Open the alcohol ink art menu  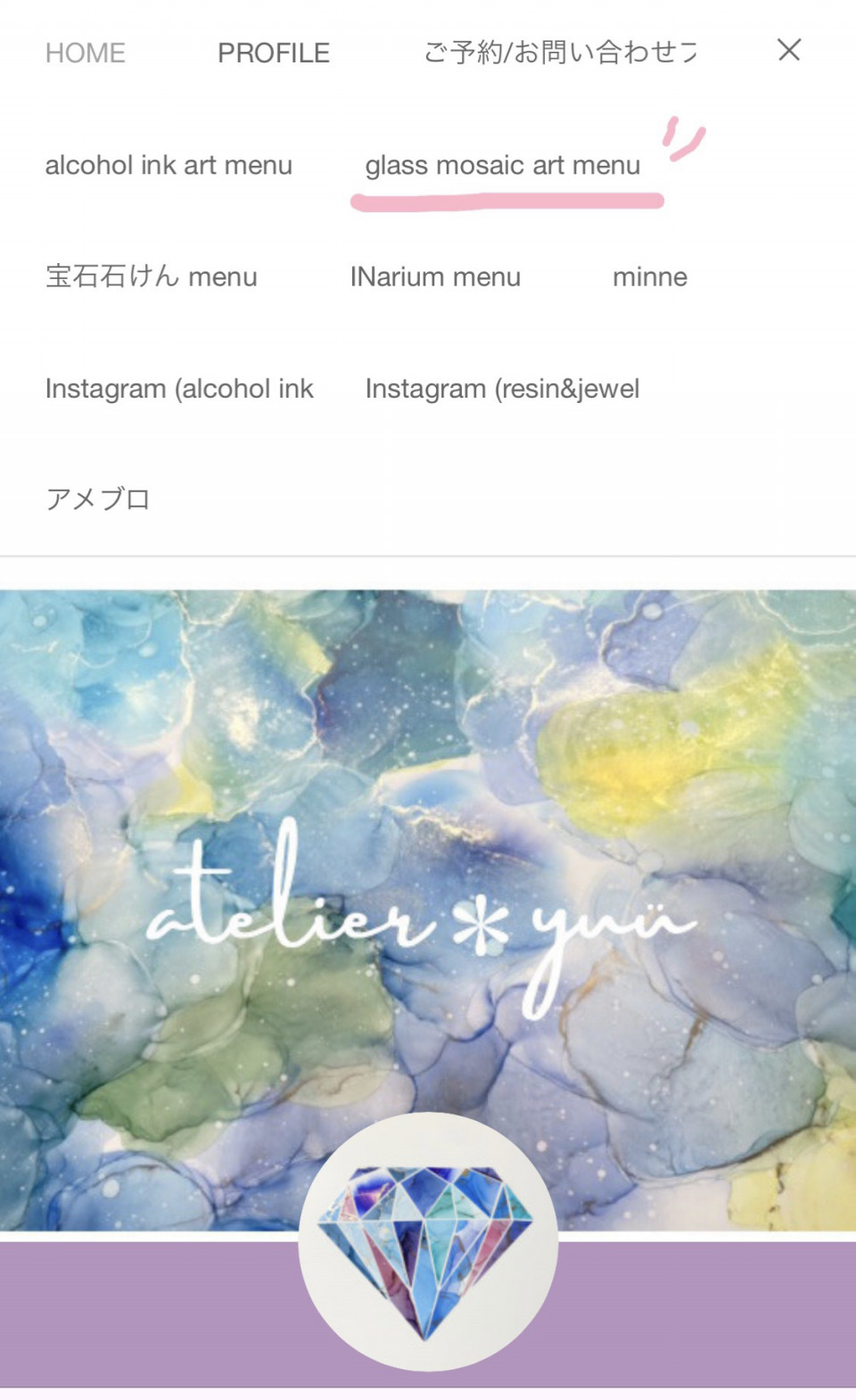pos(169,166)
